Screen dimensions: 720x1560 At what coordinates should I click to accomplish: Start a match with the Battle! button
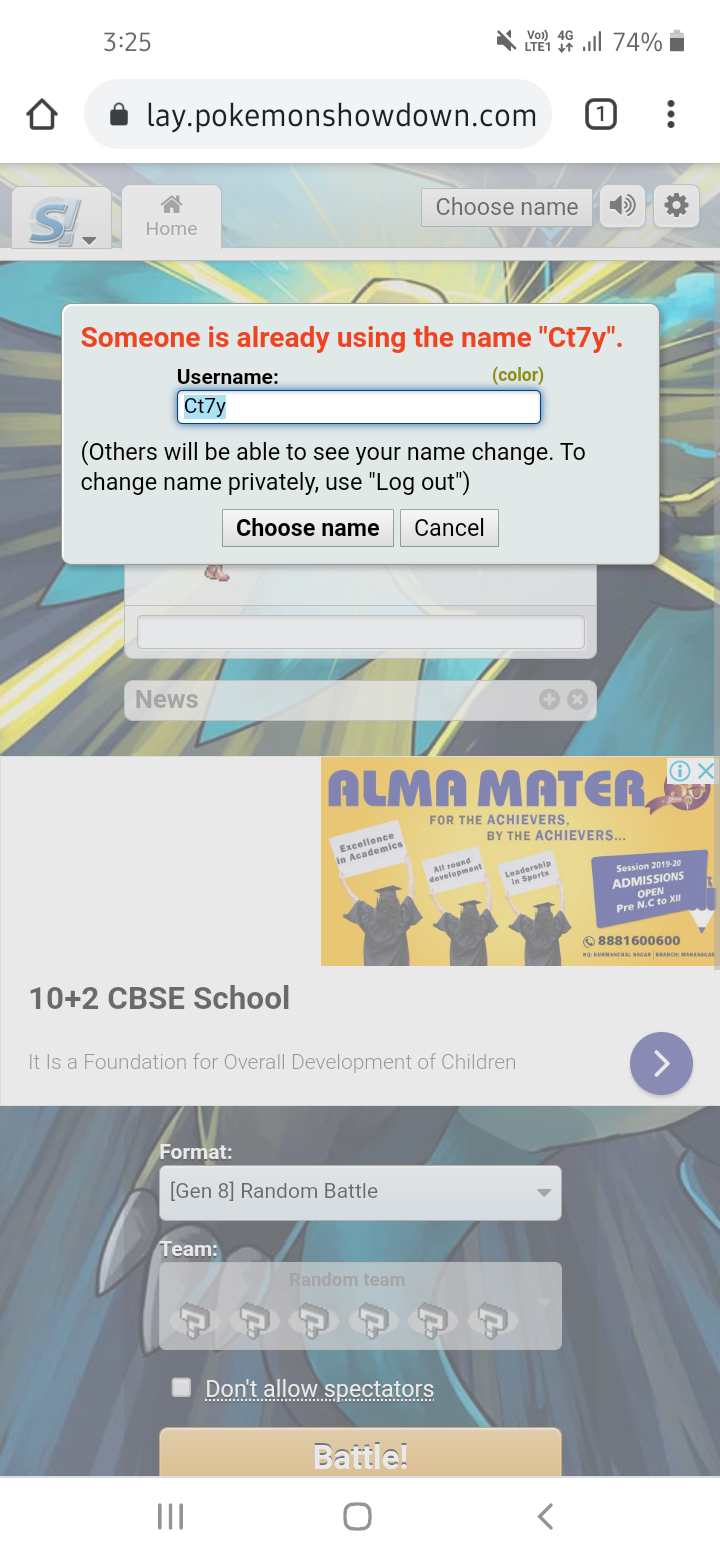click(x=360, y=1455)
